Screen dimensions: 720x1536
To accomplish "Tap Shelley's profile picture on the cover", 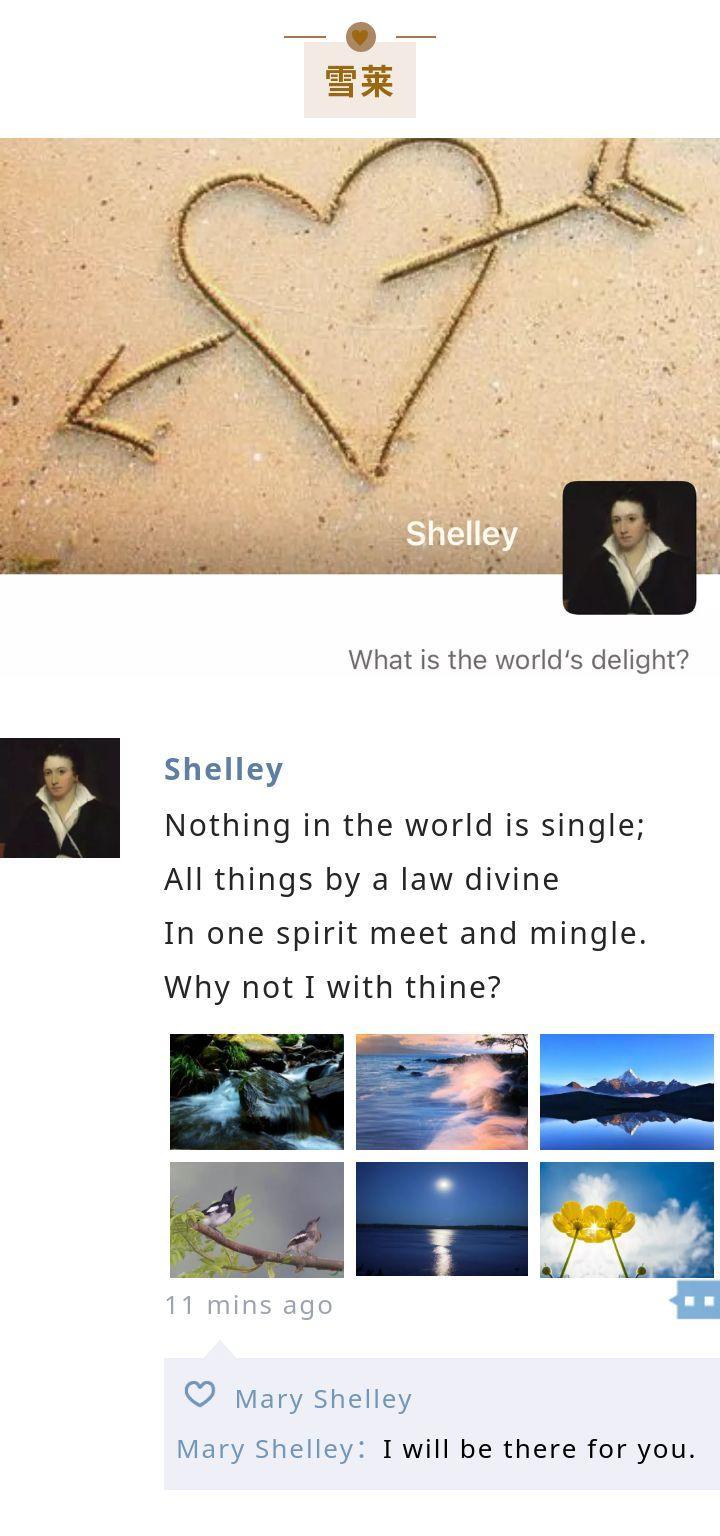I will pyautogui.click(x=629, y=547).
